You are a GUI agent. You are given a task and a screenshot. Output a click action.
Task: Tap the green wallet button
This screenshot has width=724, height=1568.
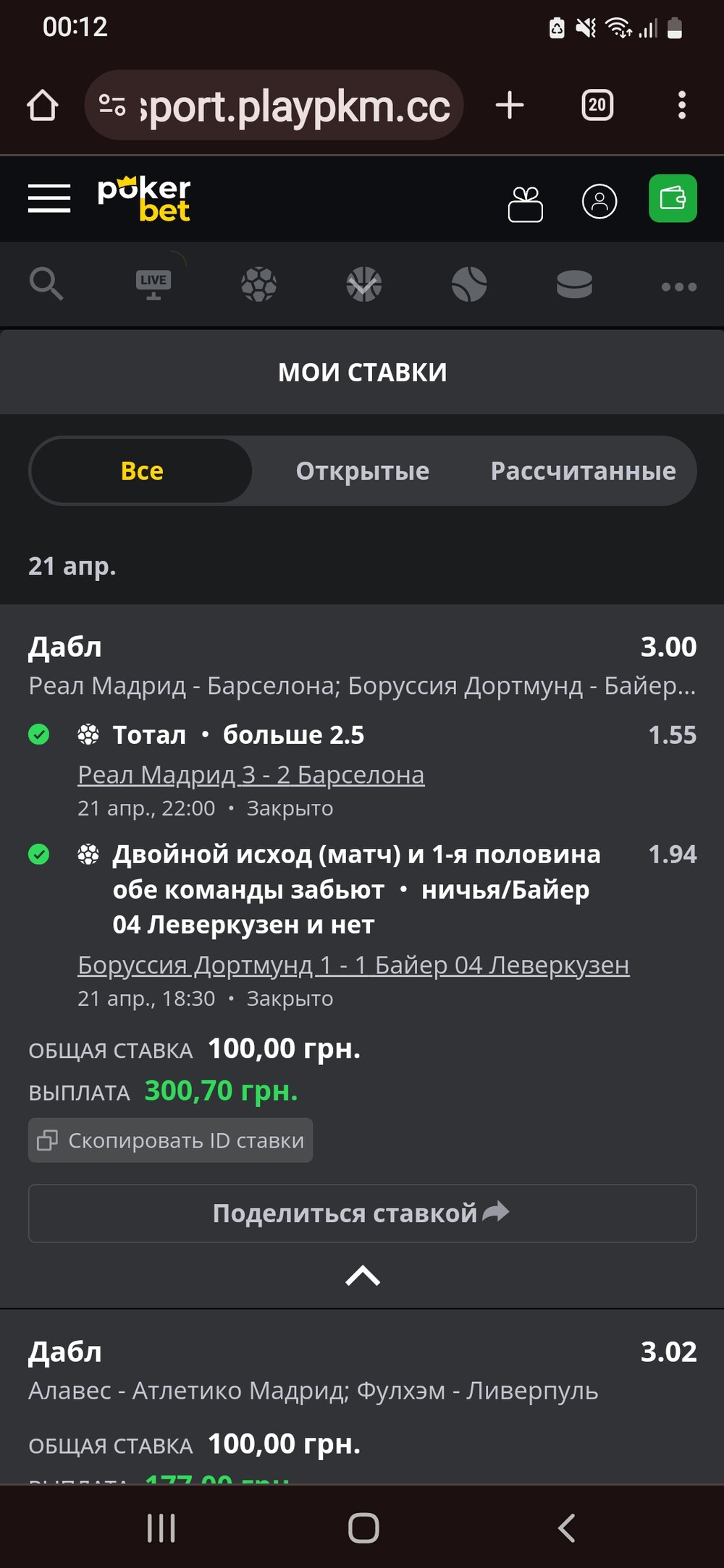pos(673,198)
